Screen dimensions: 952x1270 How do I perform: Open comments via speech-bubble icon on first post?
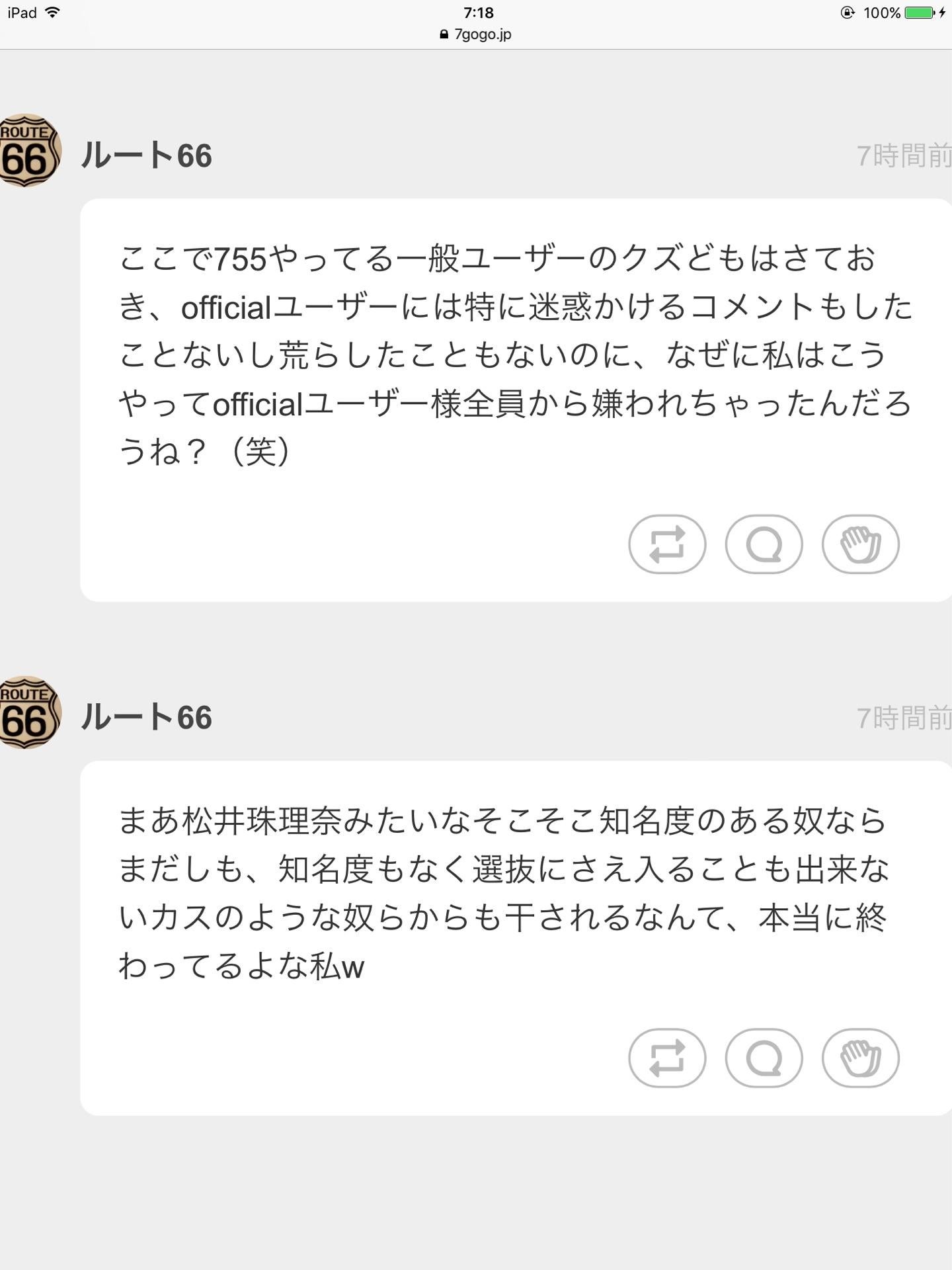(x=764, y=544)
